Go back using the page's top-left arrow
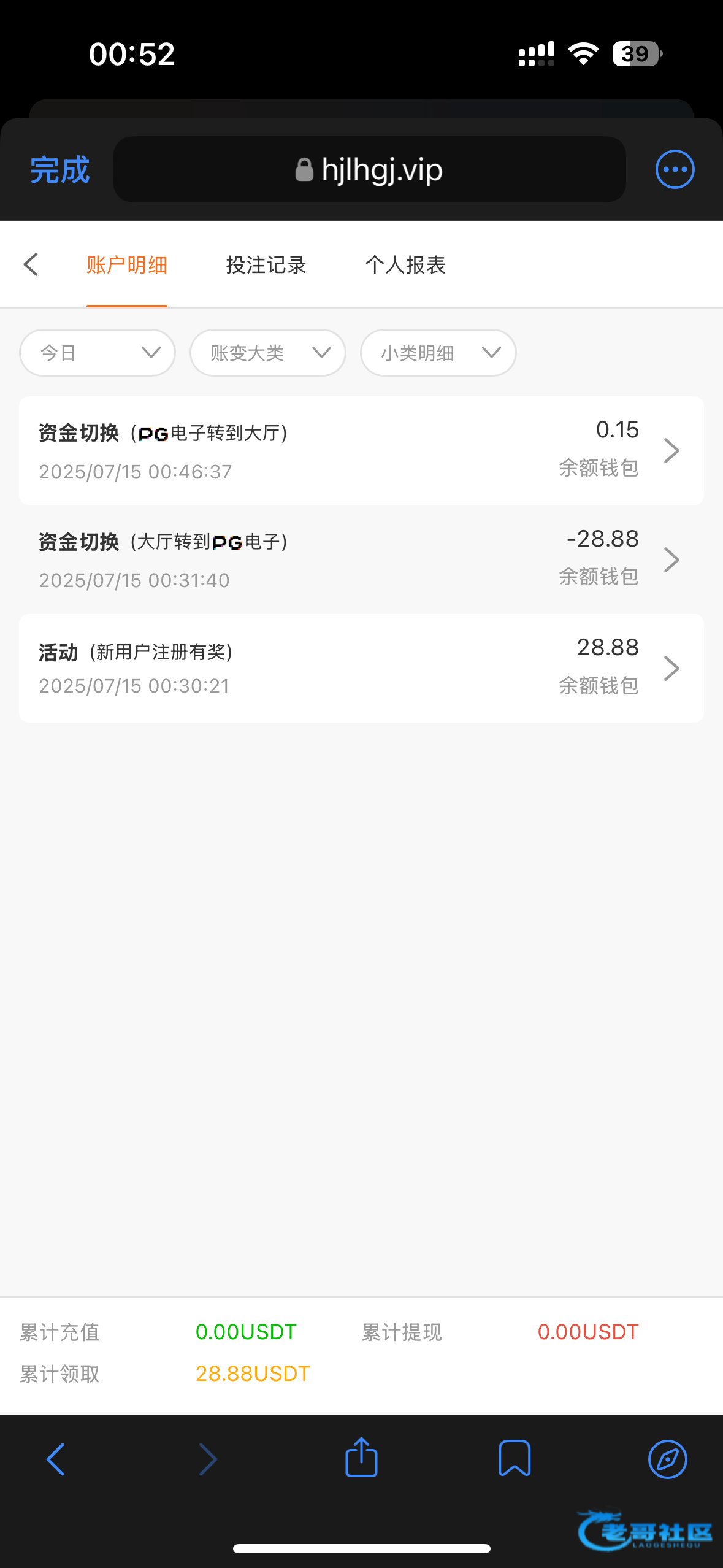 tap(31, 264)
